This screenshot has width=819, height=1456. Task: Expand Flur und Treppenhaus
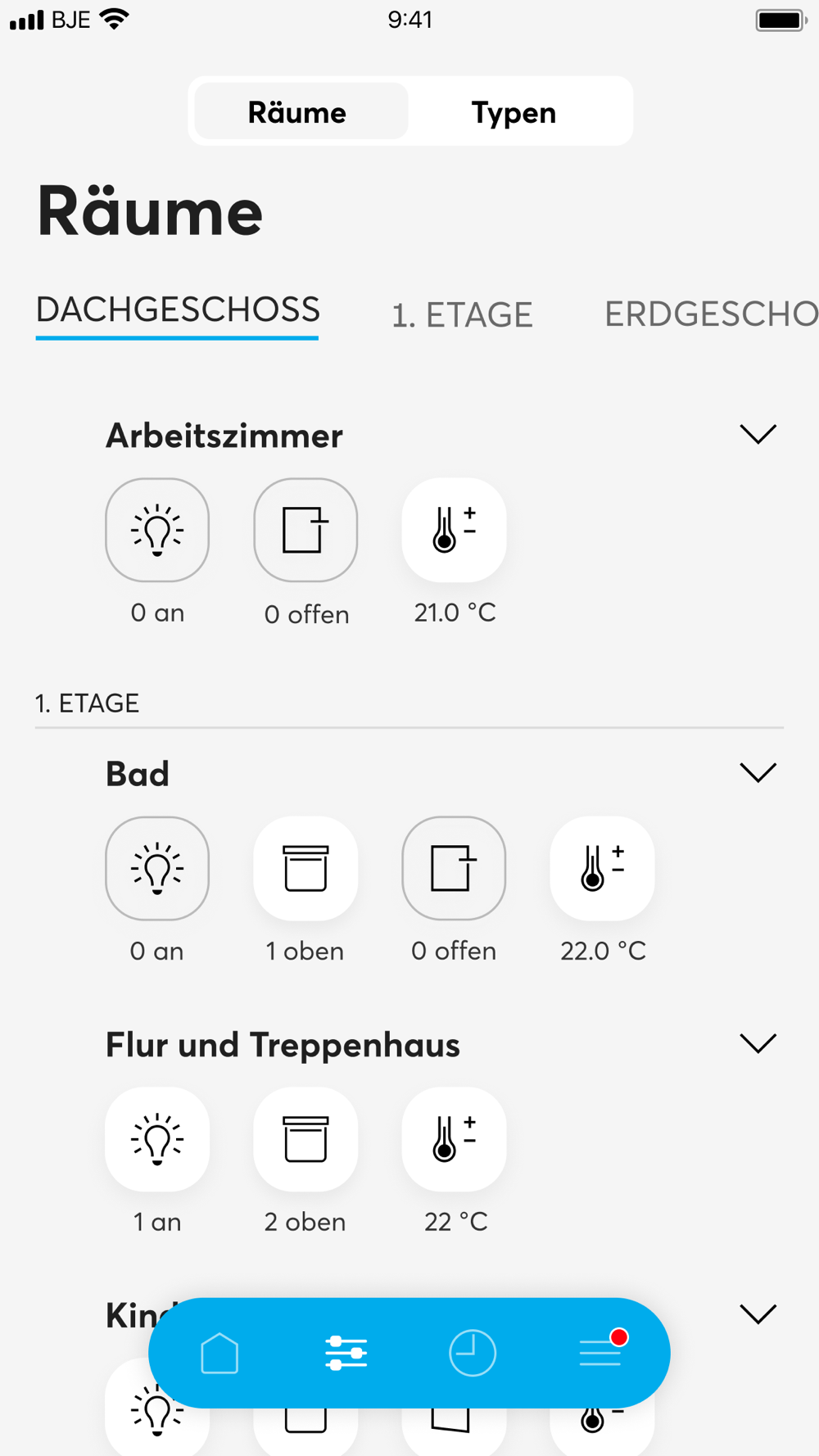(758, 1043)
